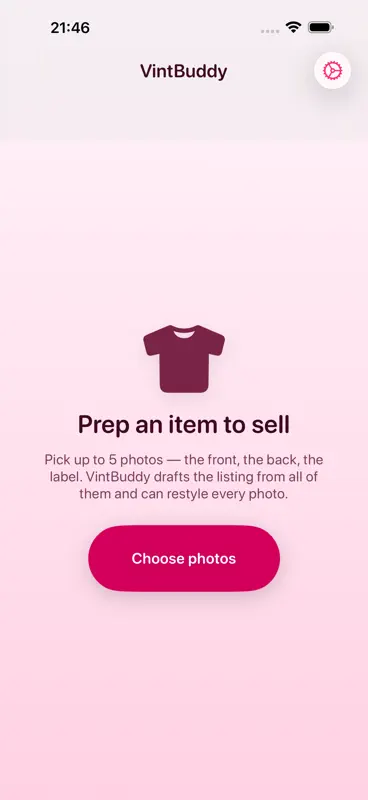Open the settings gear icon

click(x=332, y=71)
